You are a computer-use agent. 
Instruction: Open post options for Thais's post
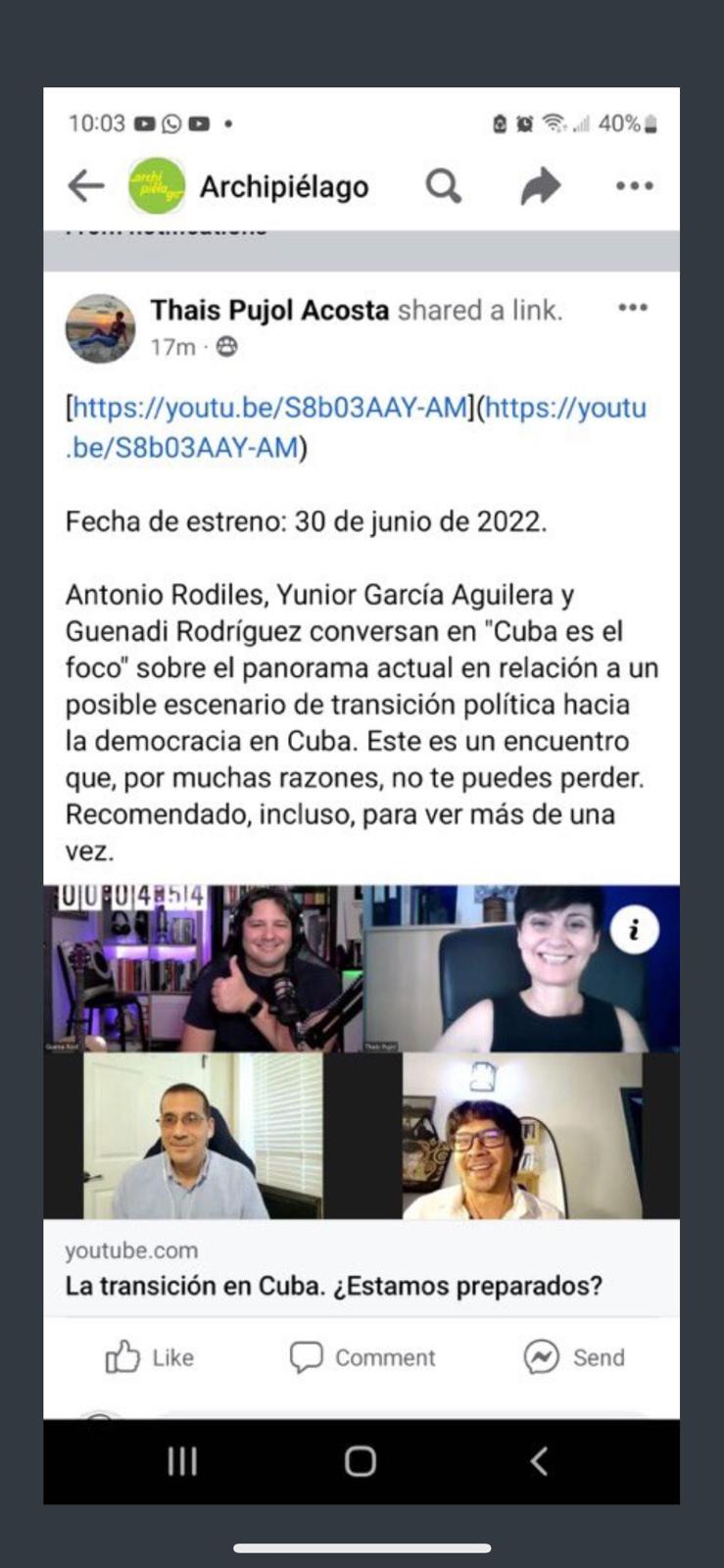pos(633,308)
